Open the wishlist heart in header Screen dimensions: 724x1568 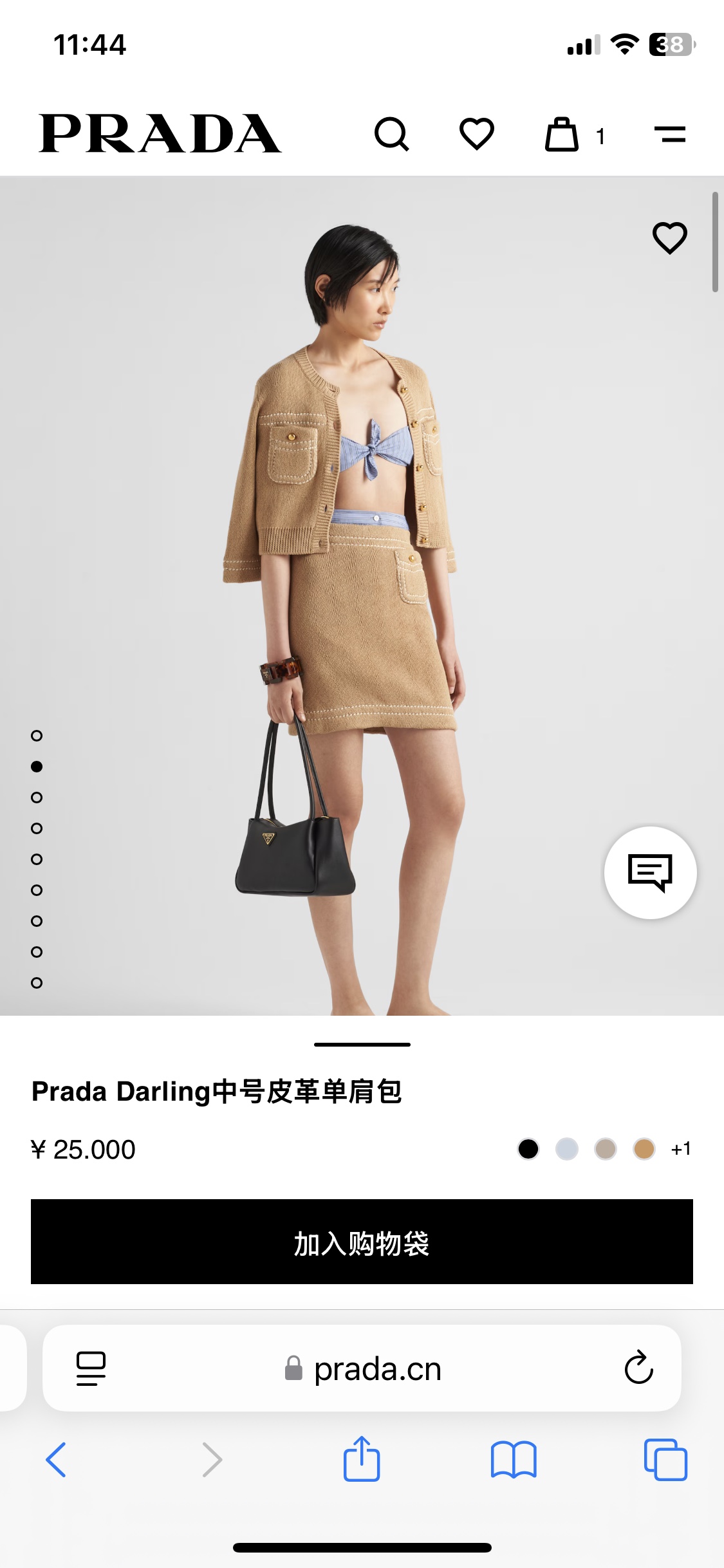click(x=476, y=134)
